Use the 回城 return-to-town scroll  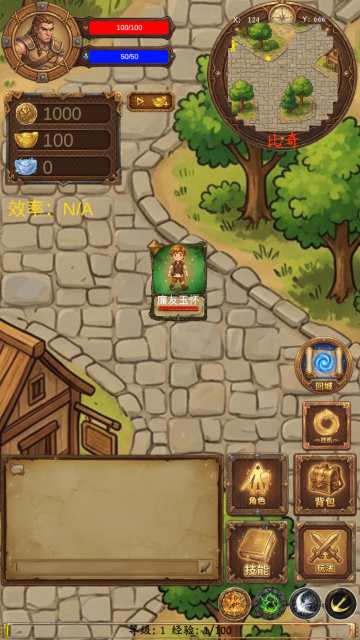[x=324, y=365]
